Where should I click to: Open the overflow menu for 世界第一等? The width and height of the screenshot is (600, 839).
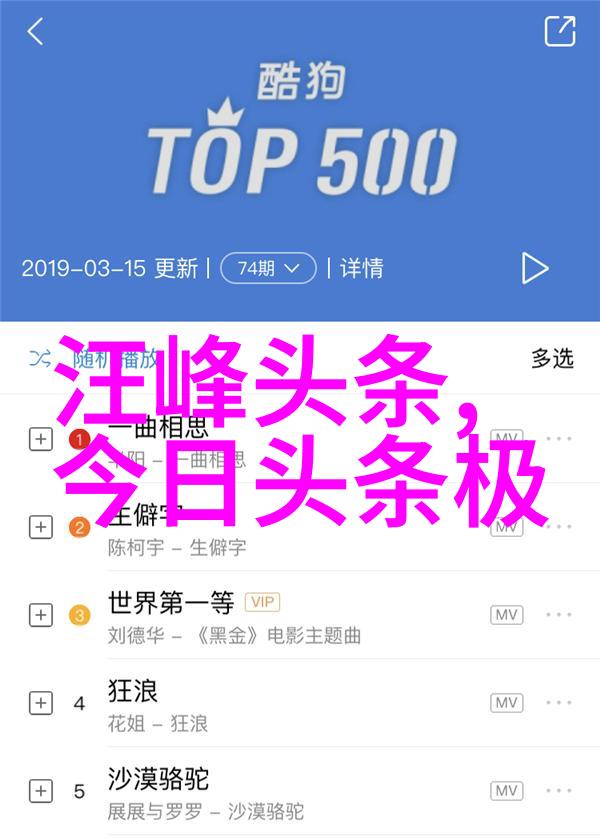559,615
